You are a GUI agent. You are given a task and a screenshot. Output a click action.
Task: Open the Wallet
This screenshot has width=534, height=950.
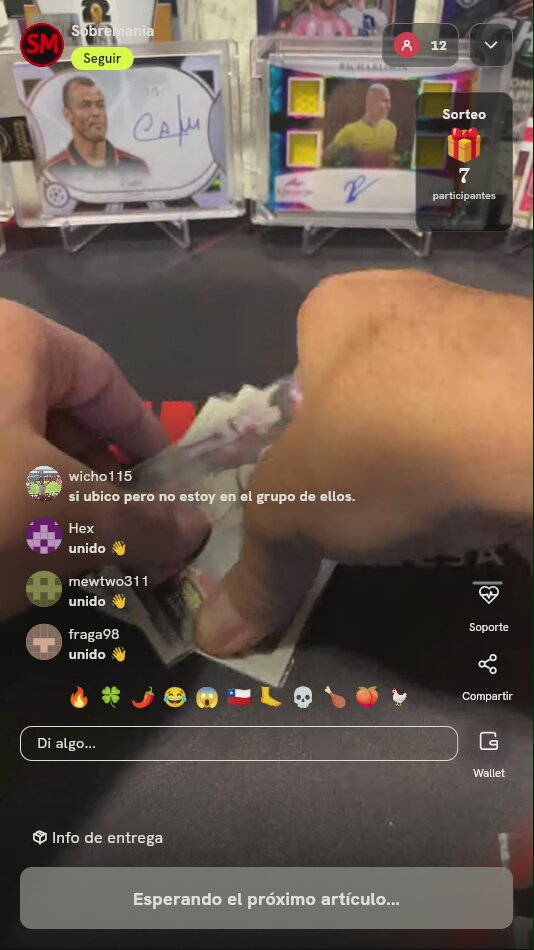489,754
